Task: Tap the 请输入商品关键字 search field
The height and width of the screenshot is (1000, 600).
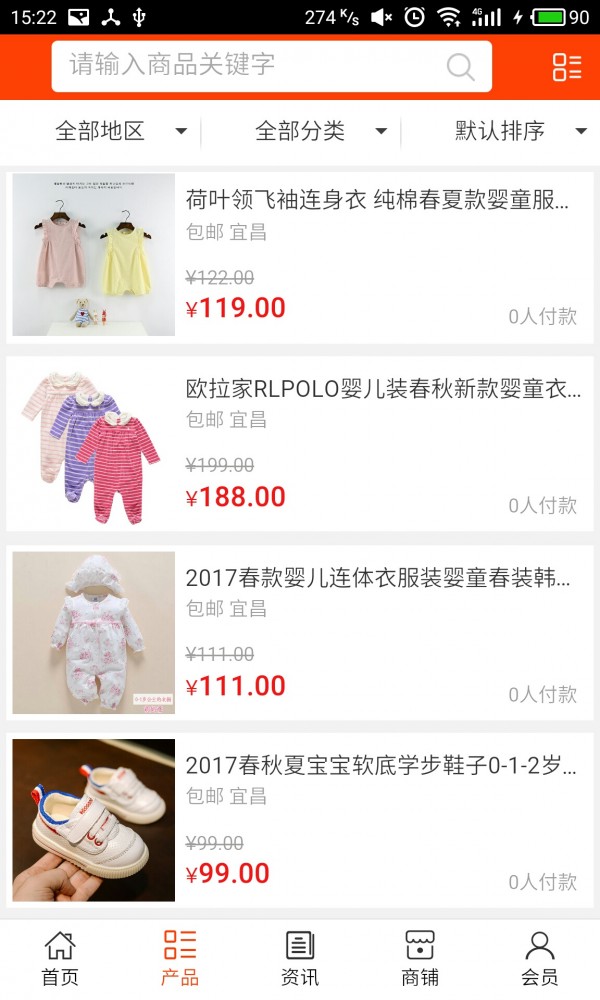Action: 250,66
